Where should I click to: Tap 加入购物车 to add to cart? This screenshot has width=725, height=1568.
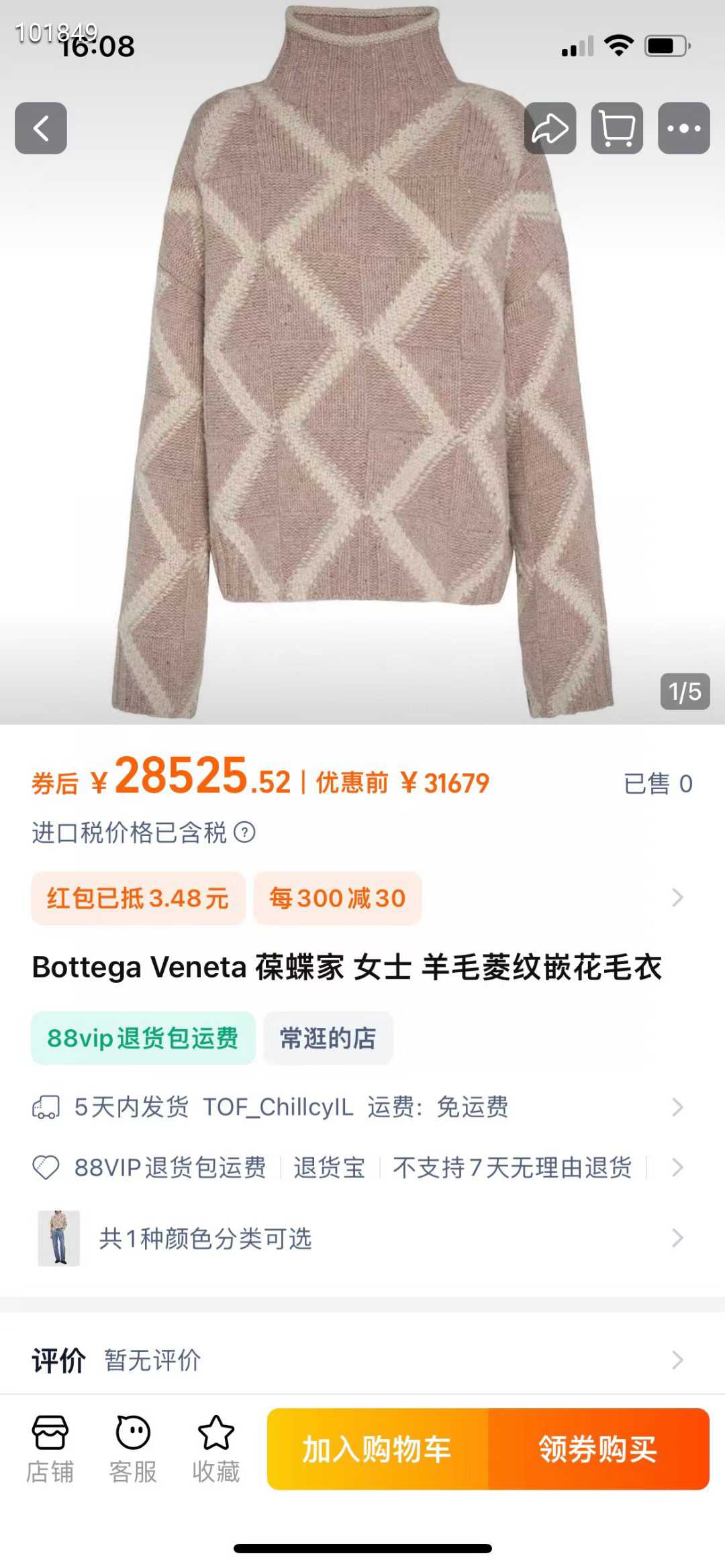tap(377, 1449)
